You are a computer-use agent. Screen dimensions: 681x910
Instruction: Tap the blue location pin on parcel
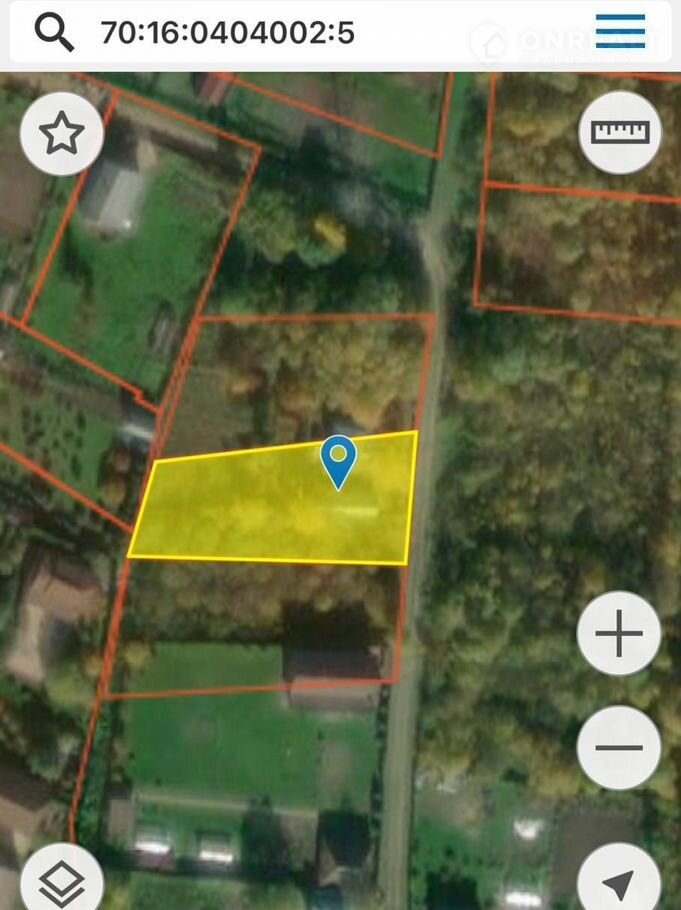coord(339,462)
